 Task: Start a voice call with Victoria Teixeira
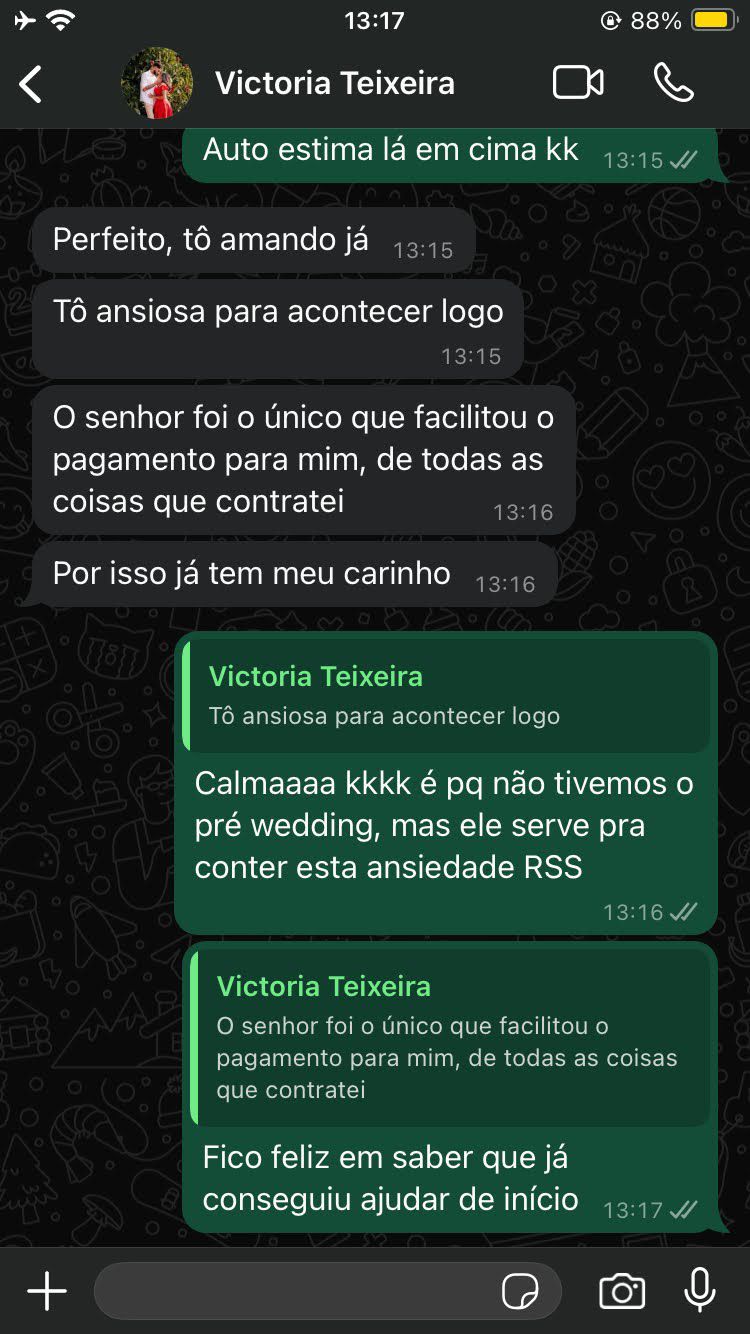674,83
